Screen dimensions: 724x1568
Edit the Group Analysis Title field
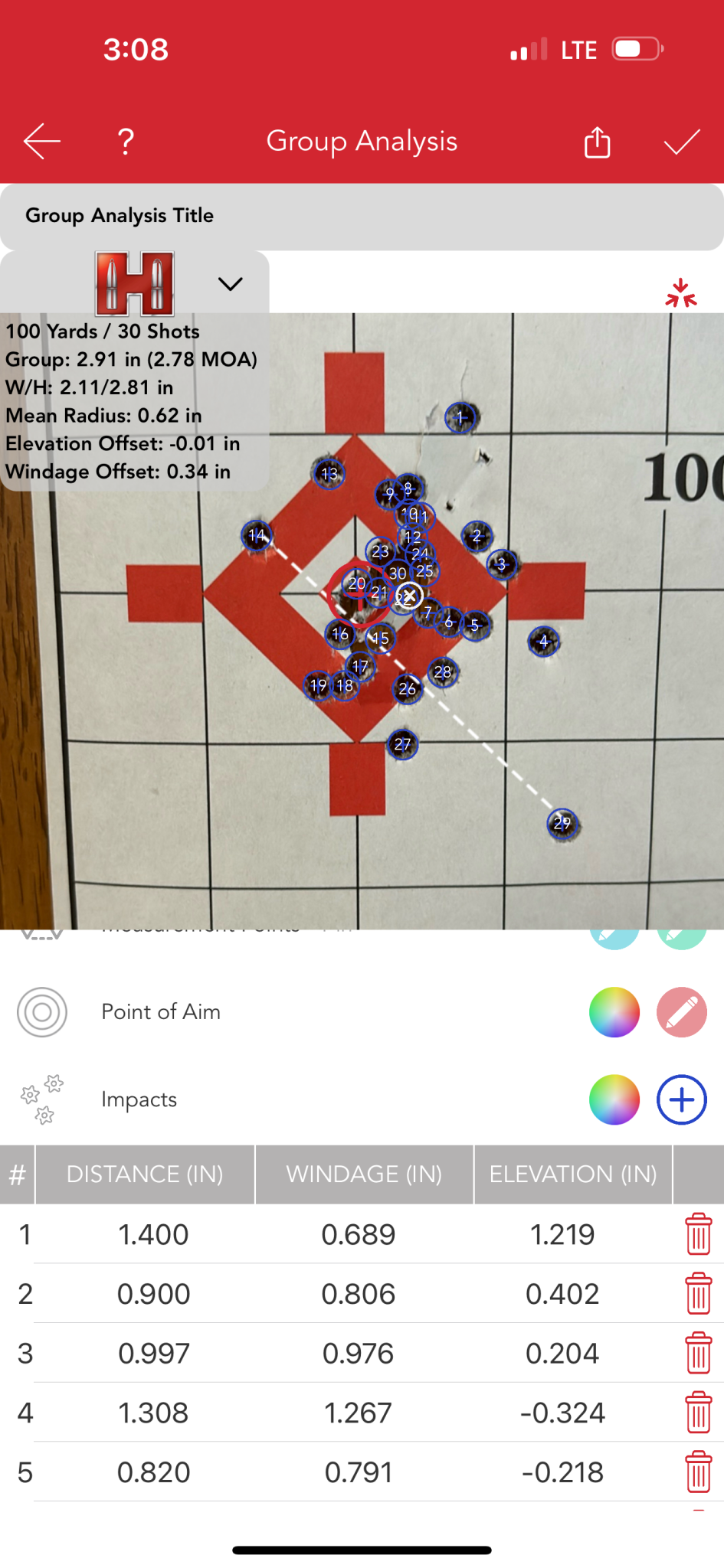click(362, 216)
